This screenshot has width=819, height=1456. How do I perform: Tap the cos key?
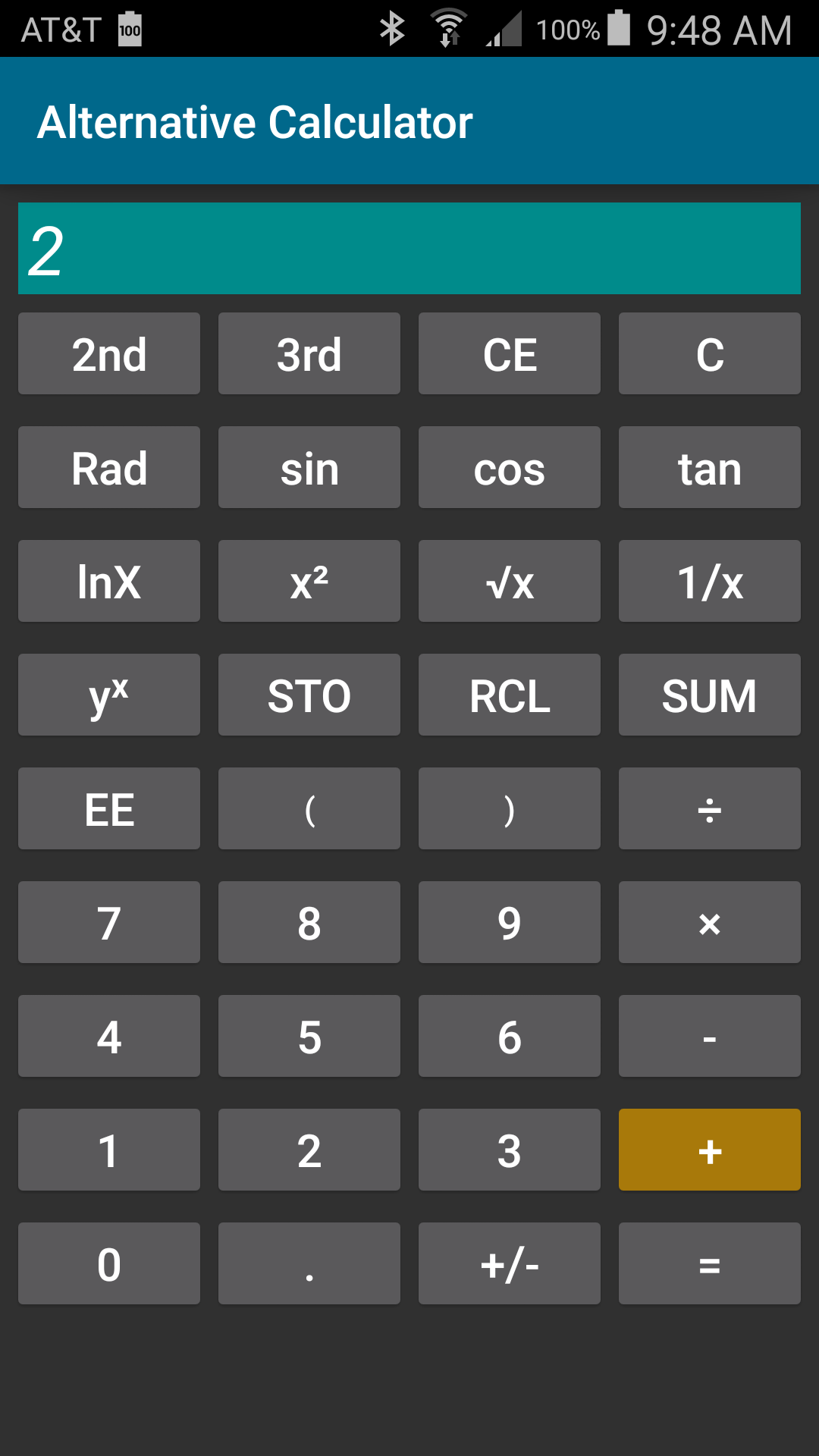coord(510,467)
